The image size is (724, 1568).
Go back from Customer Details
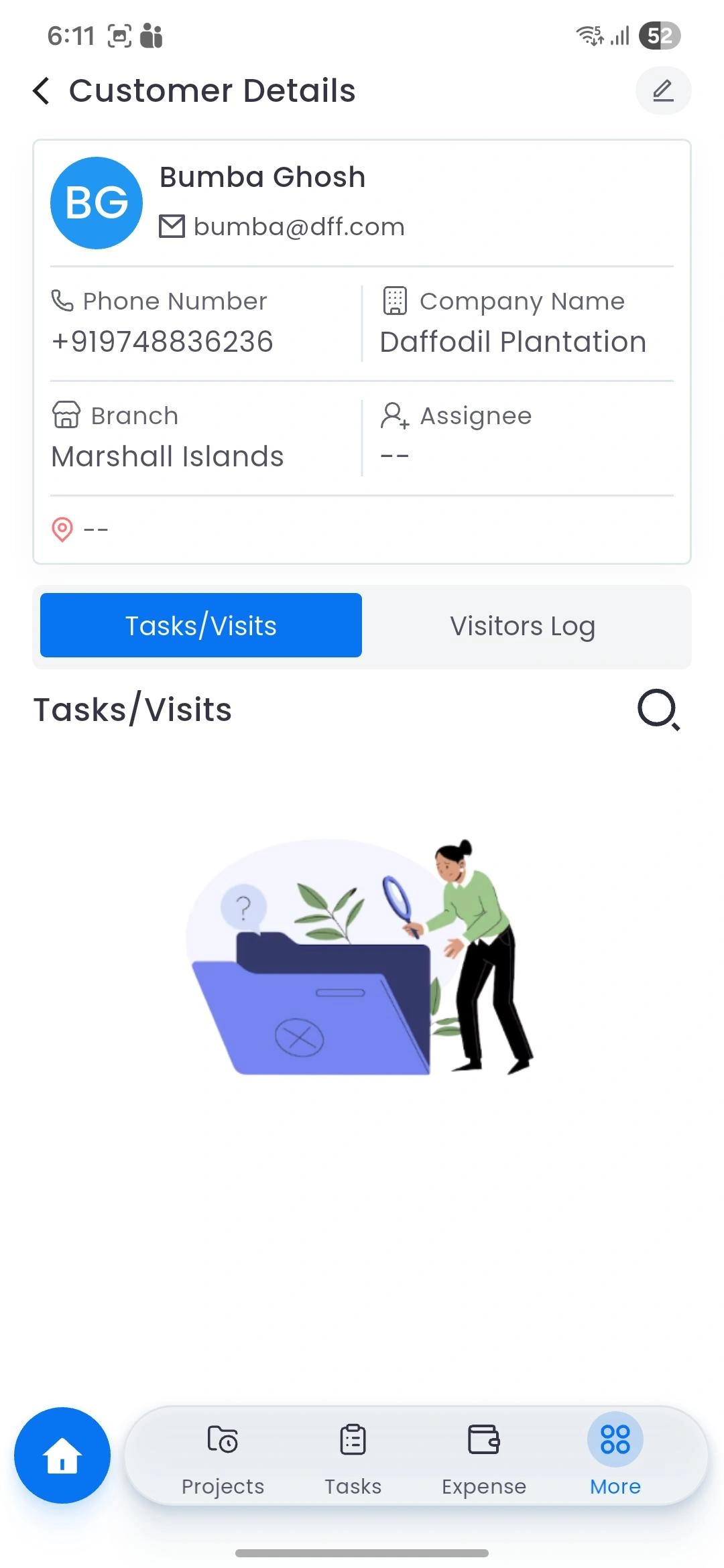[42, 90]
